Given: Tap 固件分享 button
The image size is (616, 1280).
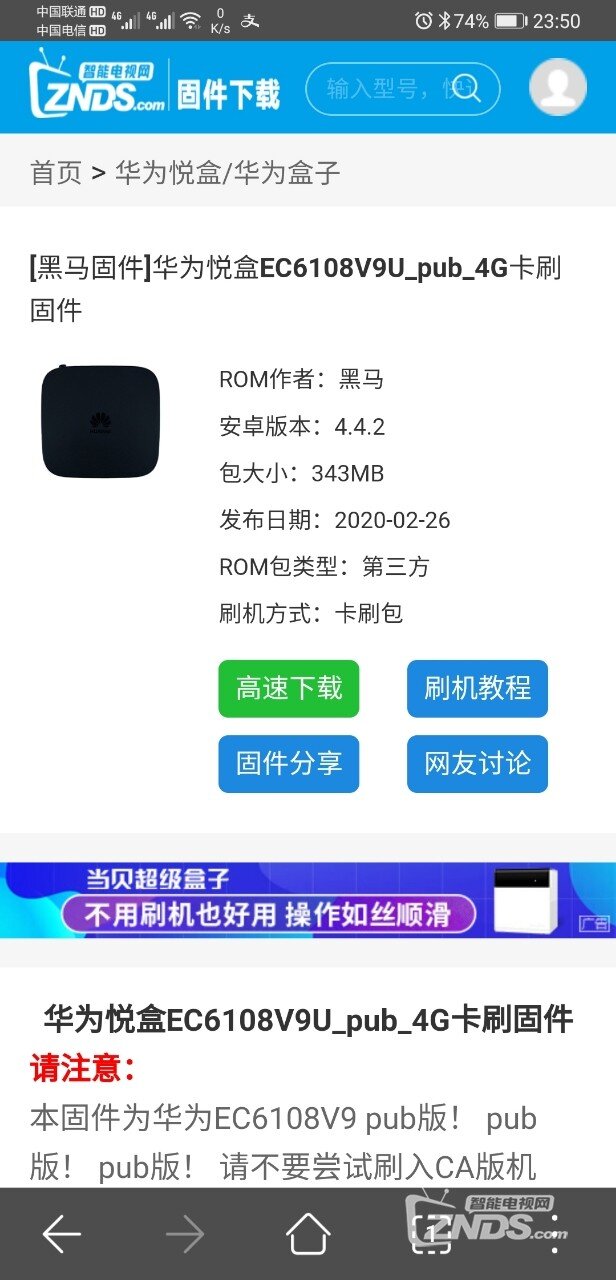Looking at the screenshot, I should pyautogui.click(x=289, y=764).
